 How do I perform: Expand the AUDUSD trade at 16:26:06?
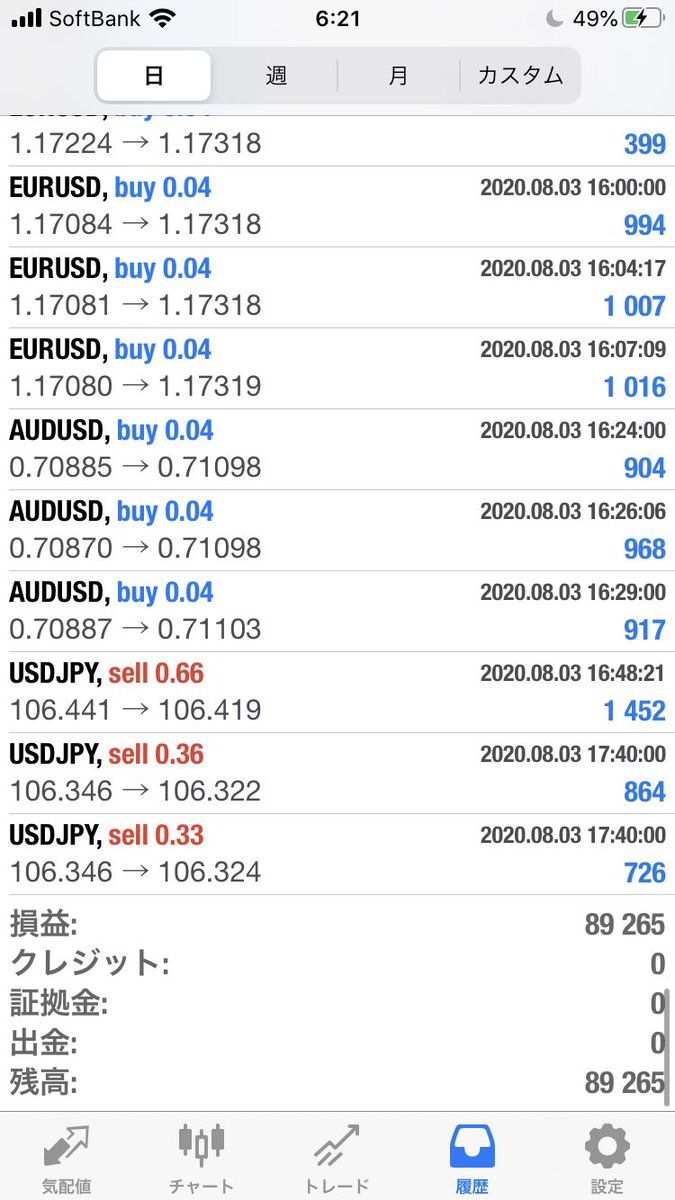coord(337,530)
